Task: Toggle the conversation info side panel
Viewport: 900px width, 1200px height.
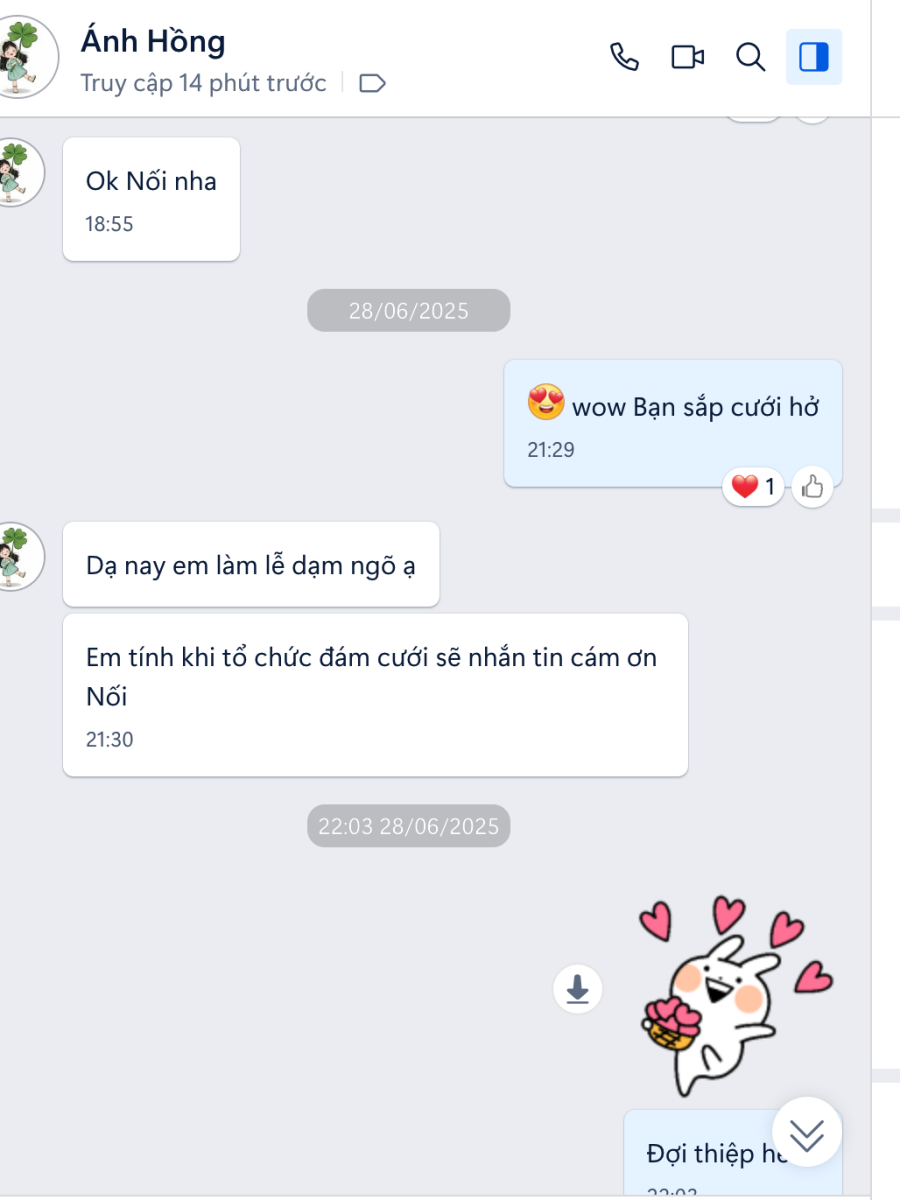Action: coord(814,57)
